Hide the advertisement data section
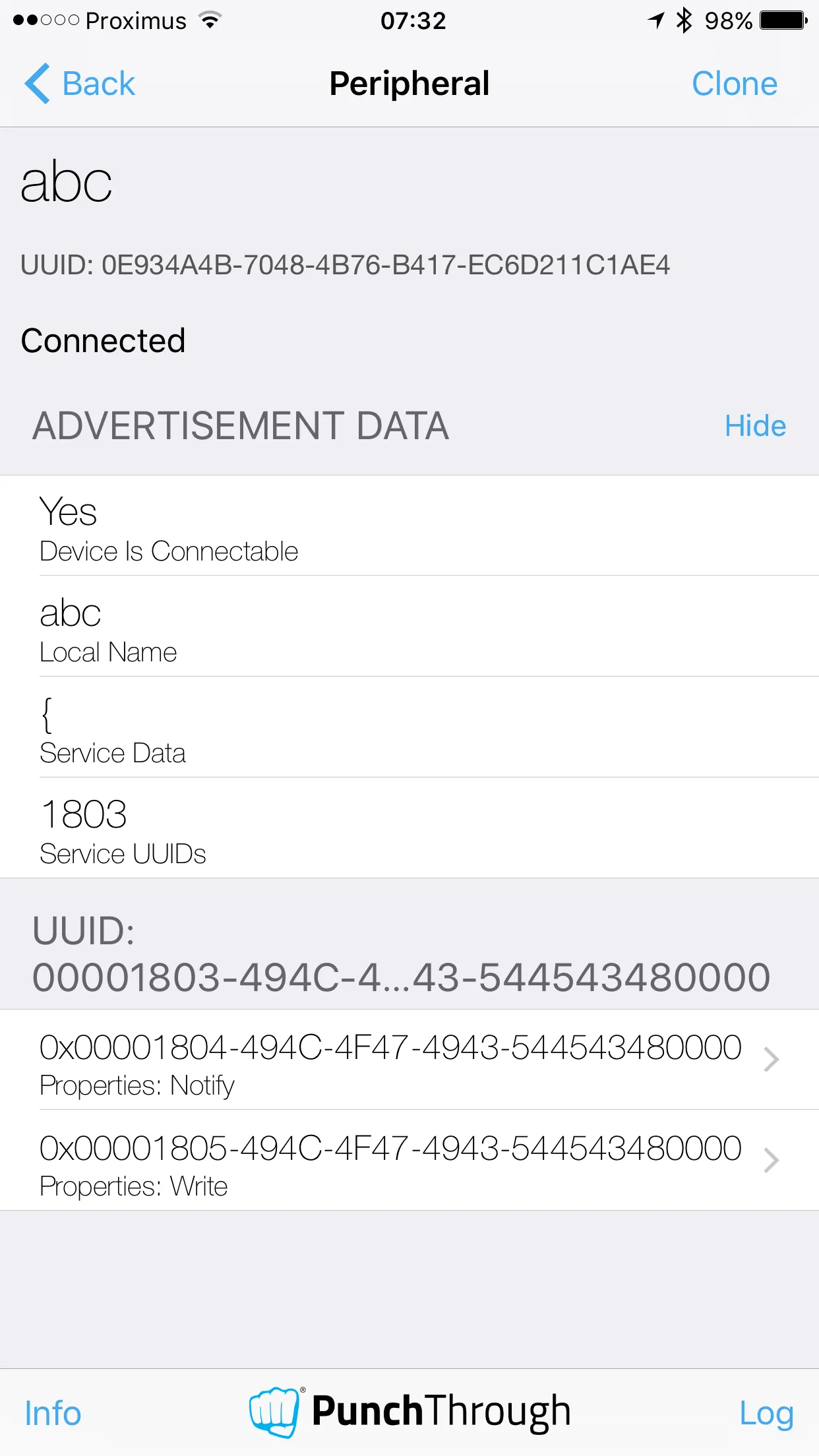 [x=754, y=426]
